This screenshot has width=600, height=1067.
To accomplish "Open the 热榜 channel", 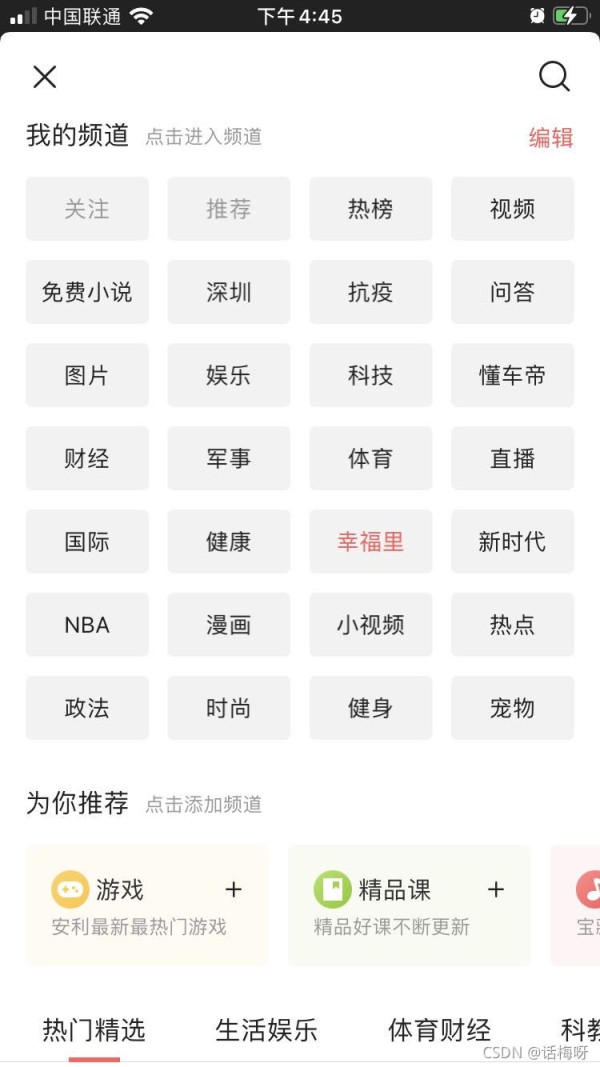I will point(371,209).
